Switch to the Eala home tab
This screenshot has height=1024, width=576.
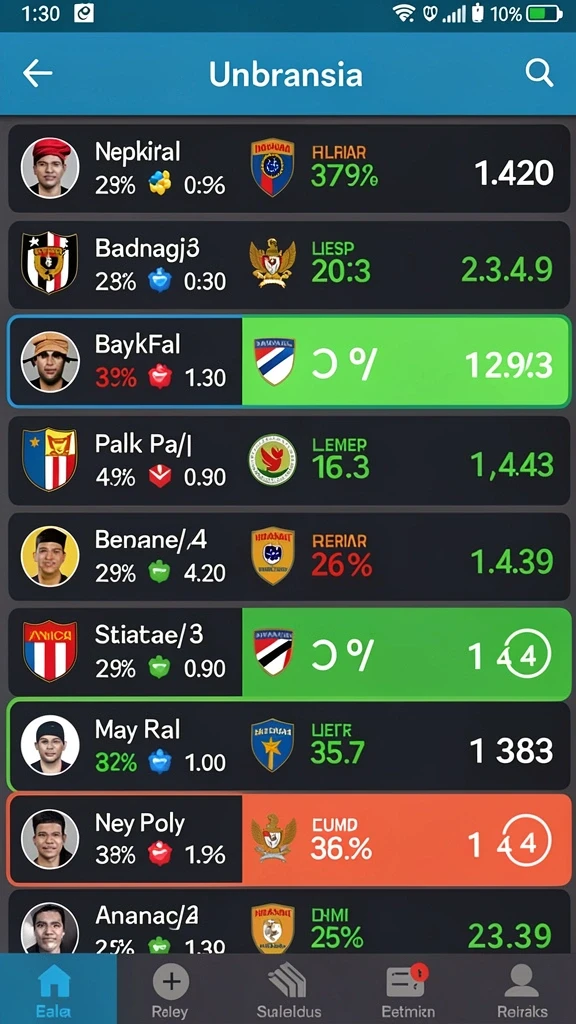[54, 989]
